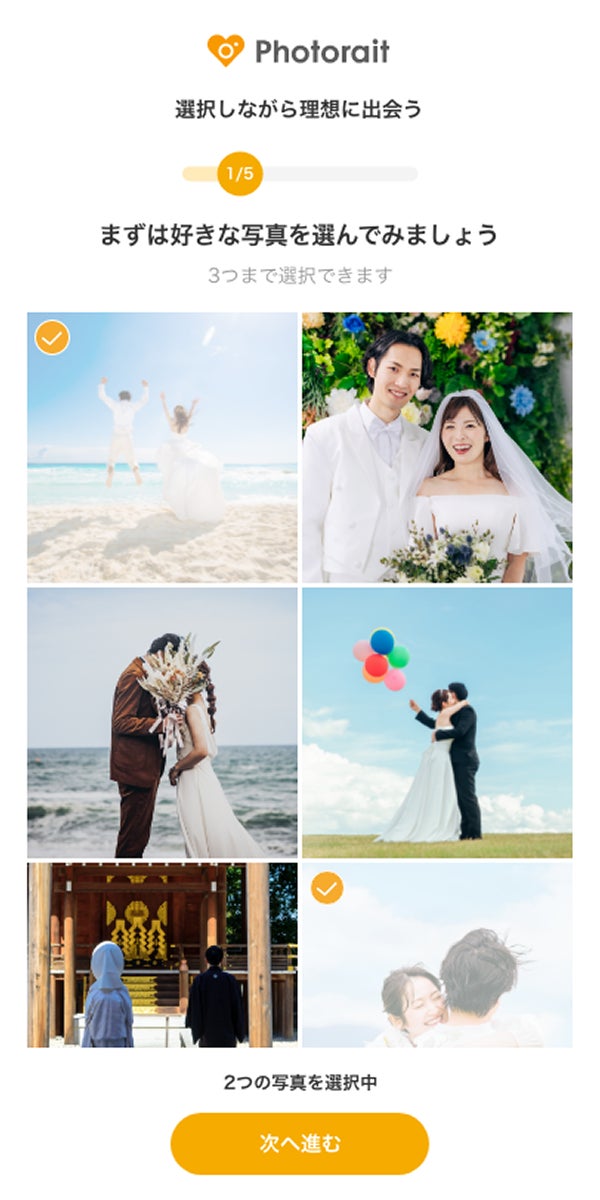This screenshot has width=600, height=1200.
Task: Tap the 次へ進む button
Action: [300, 1143]
